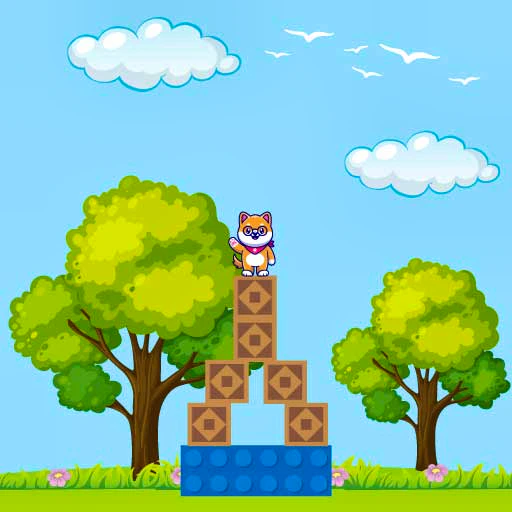Remove the lowest crate on the left side
The image size is (512, 512).
point(209,424)
